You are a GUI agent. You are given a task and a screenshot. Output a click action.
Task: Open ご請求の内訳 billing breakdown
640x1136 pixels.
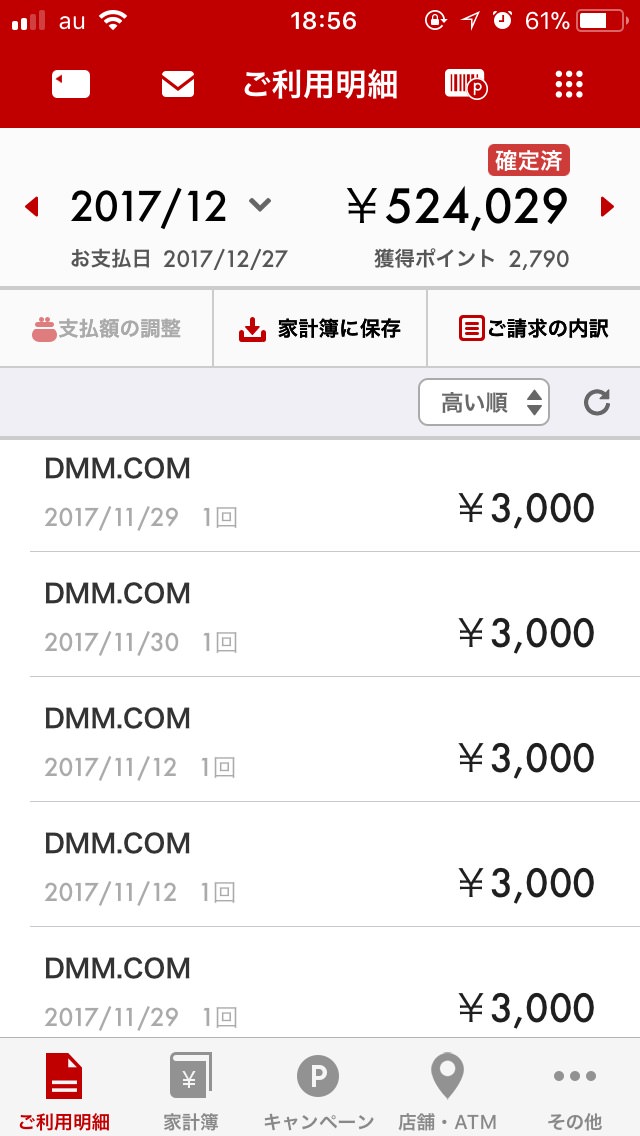[x=534, y=328]
